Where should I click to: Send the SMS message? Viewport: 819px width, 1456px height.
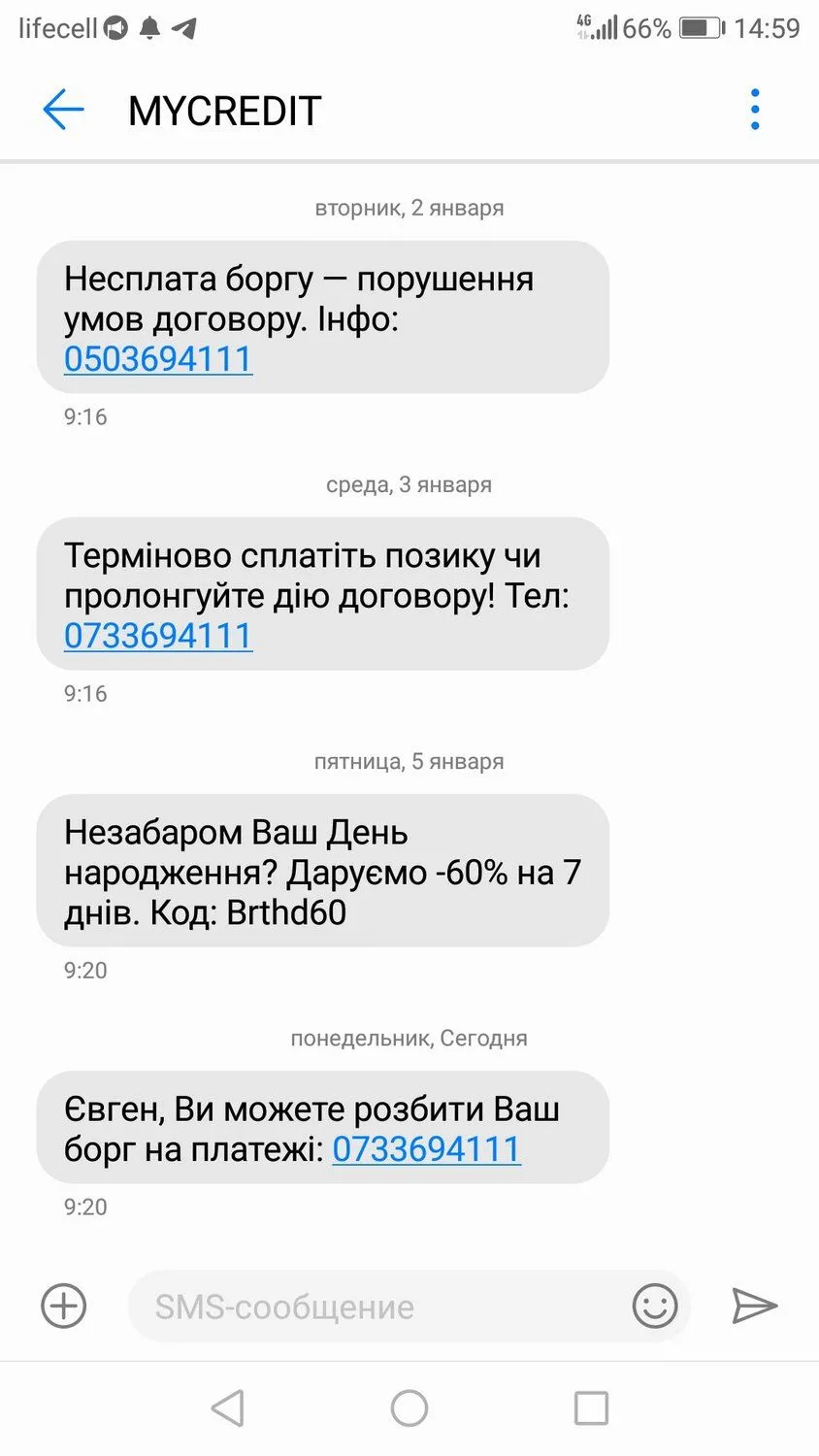click(754, 1306)
